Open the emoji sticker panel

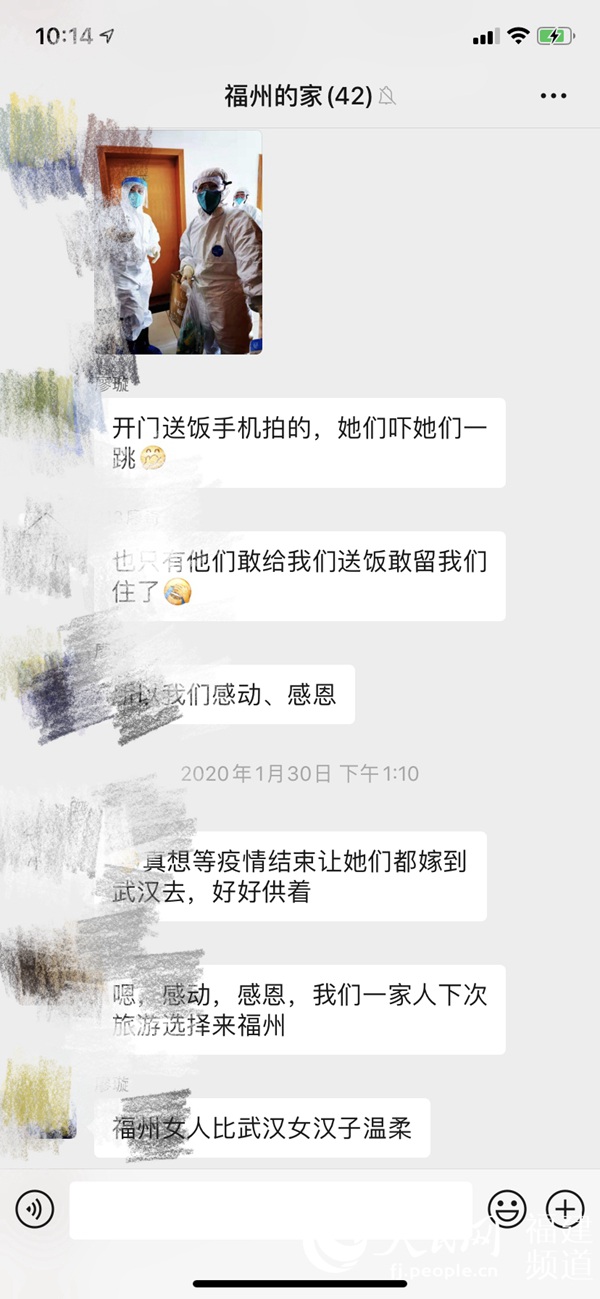point(507,1210)
